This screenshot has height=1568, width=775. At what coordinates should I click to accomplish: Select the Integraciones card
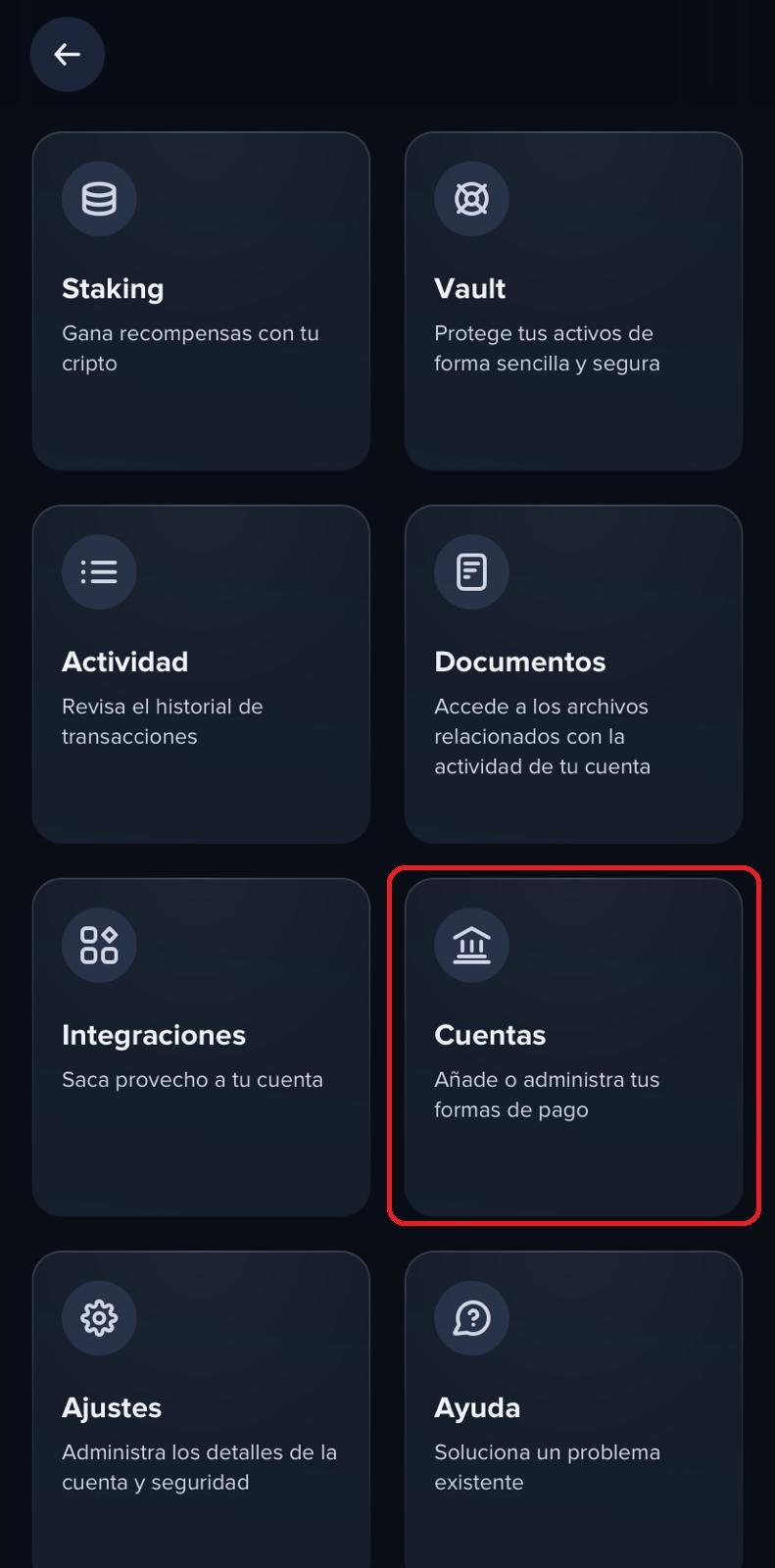[x=201, y=1047]
